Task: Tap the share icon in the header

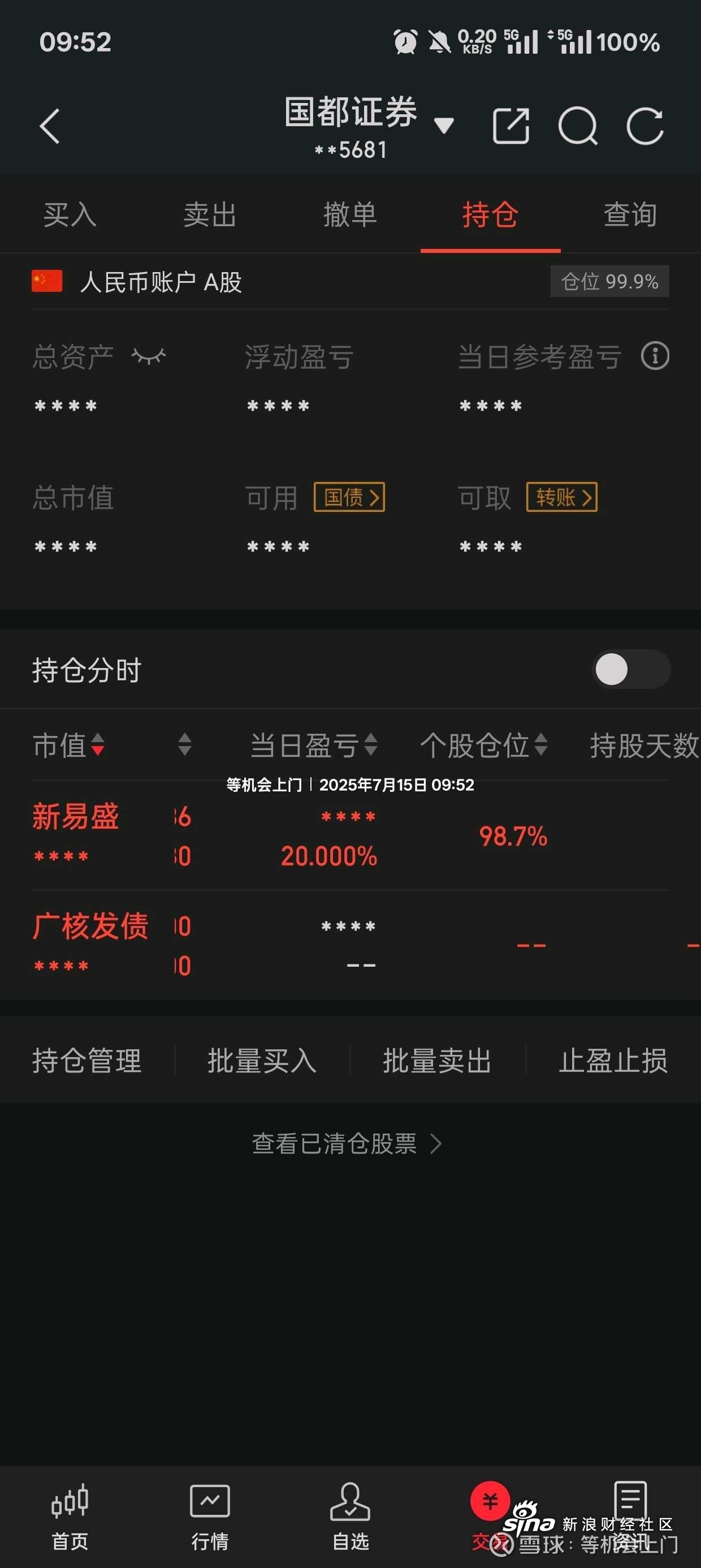Action: click(510, 126)
